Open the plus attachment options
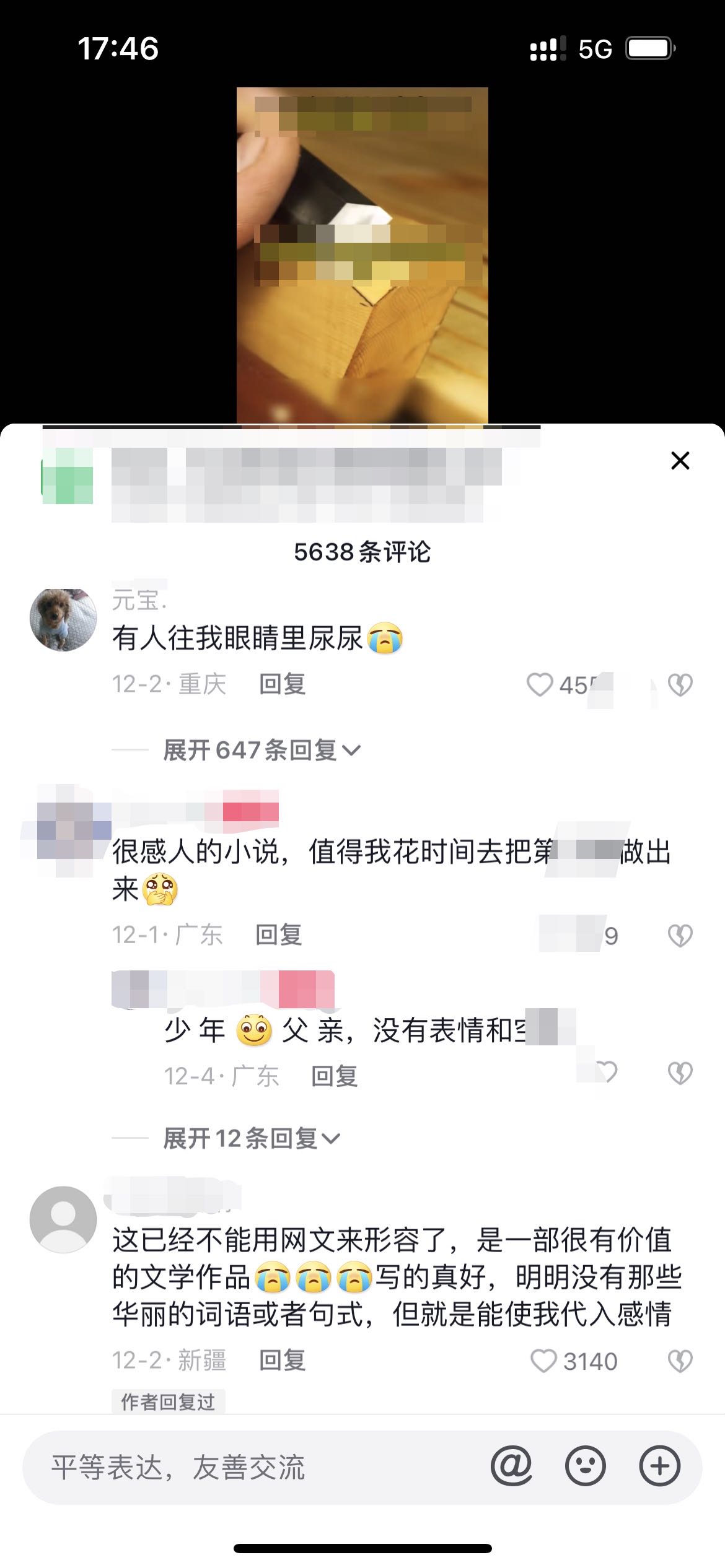725x1568 pixels. pyautogui.click(x=659, y=1466)
